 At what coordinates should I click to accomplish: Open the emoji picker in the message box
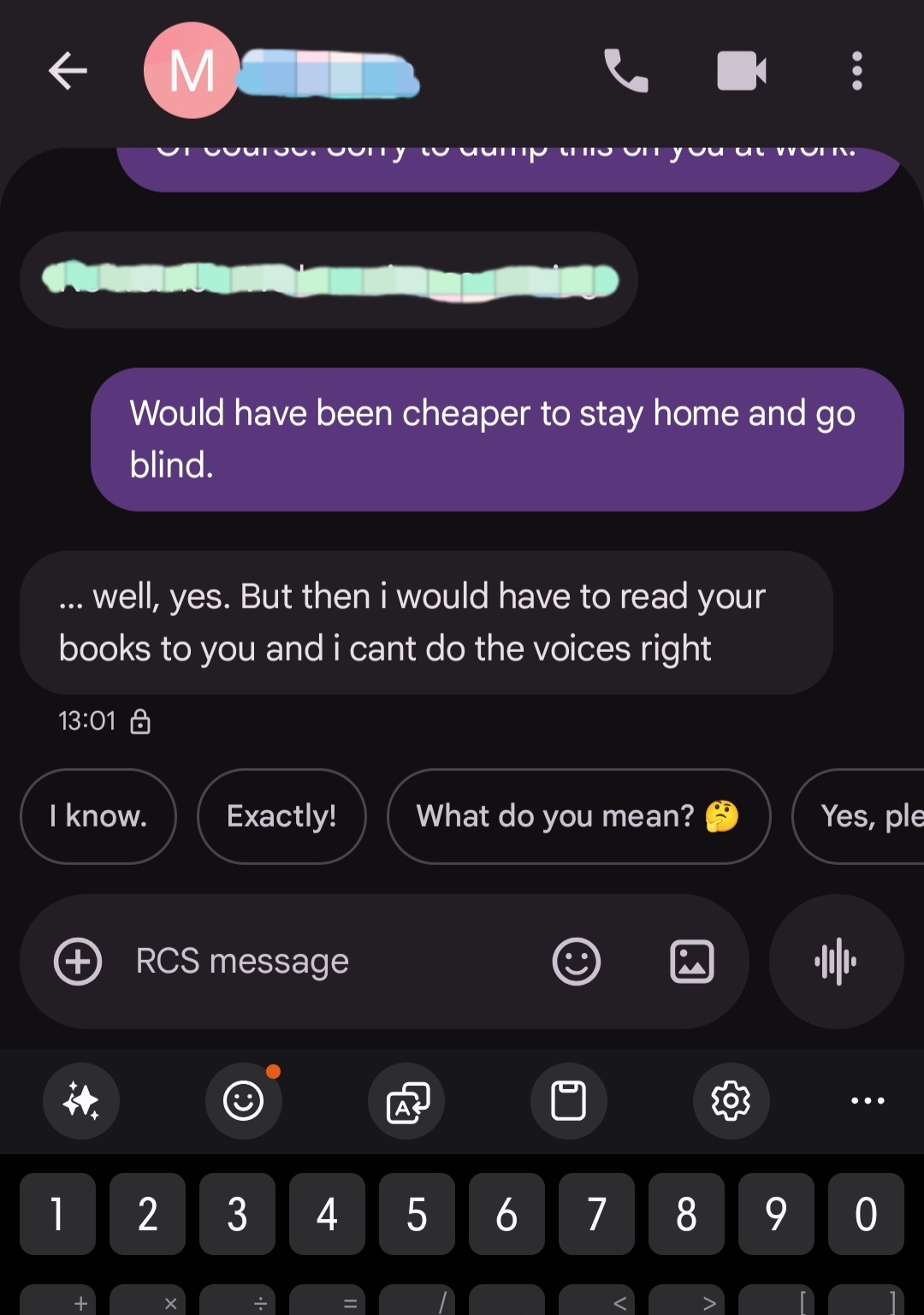pyautogui.click(x=577, y=962)
